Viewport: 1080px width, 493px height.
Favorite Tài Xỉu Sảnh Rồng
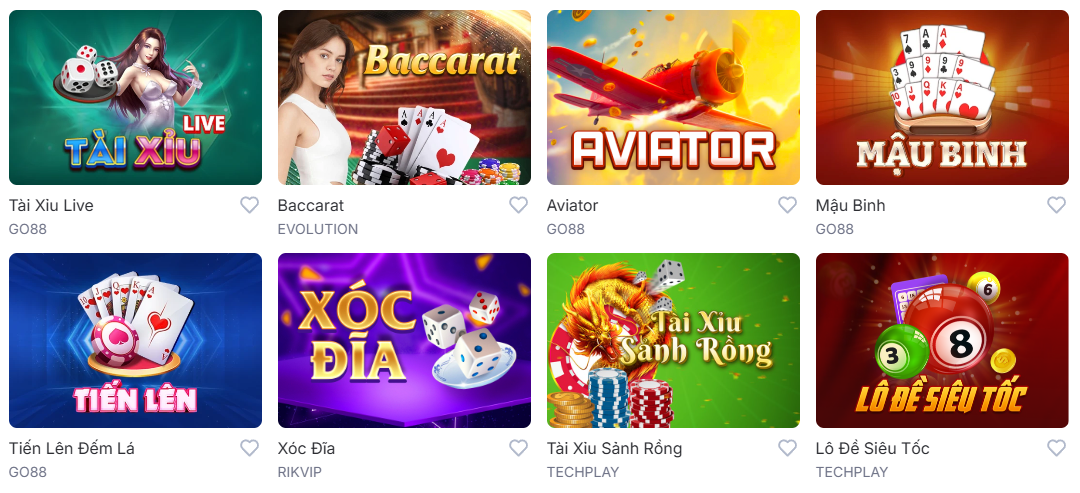787,448
